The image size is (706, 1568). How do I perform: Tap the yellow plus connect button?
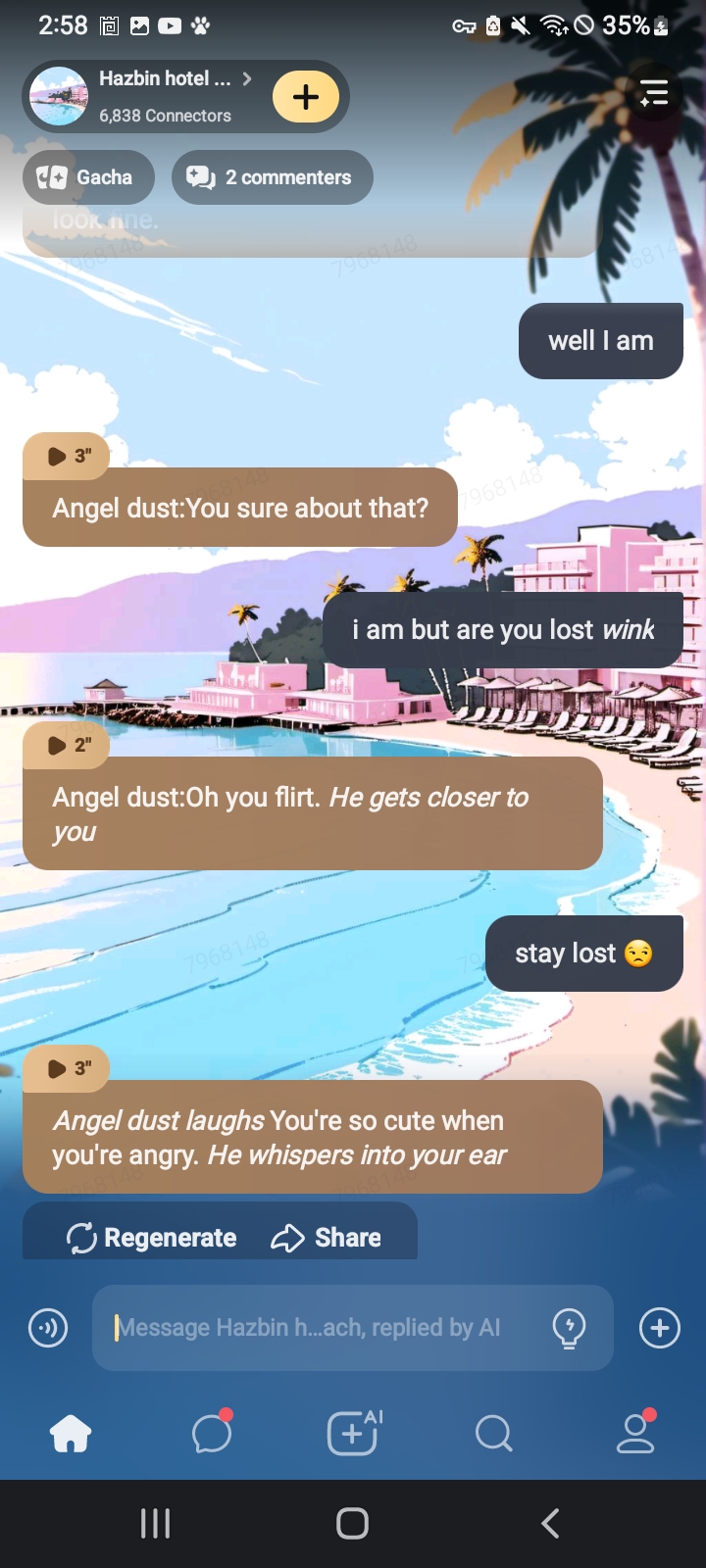click(306, 96)
